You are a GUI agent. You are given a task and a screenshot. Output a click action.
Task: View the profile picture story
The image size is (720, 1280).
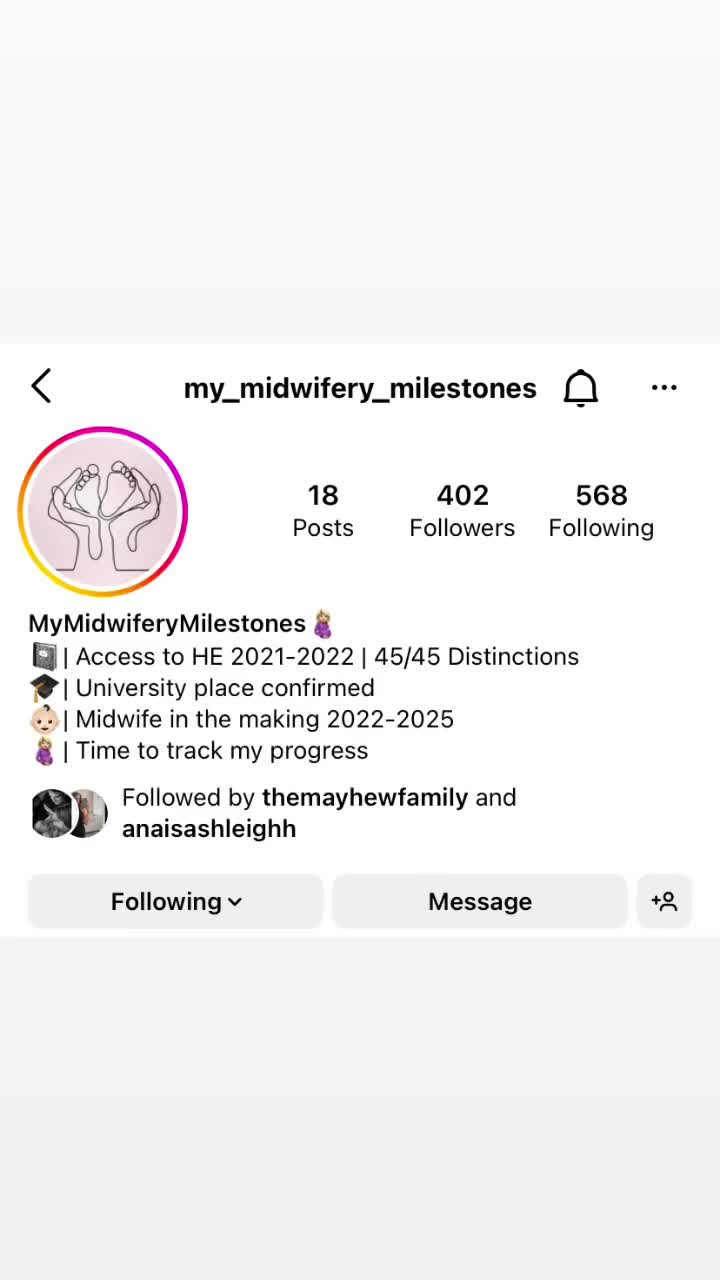click(x=103, y=511)
